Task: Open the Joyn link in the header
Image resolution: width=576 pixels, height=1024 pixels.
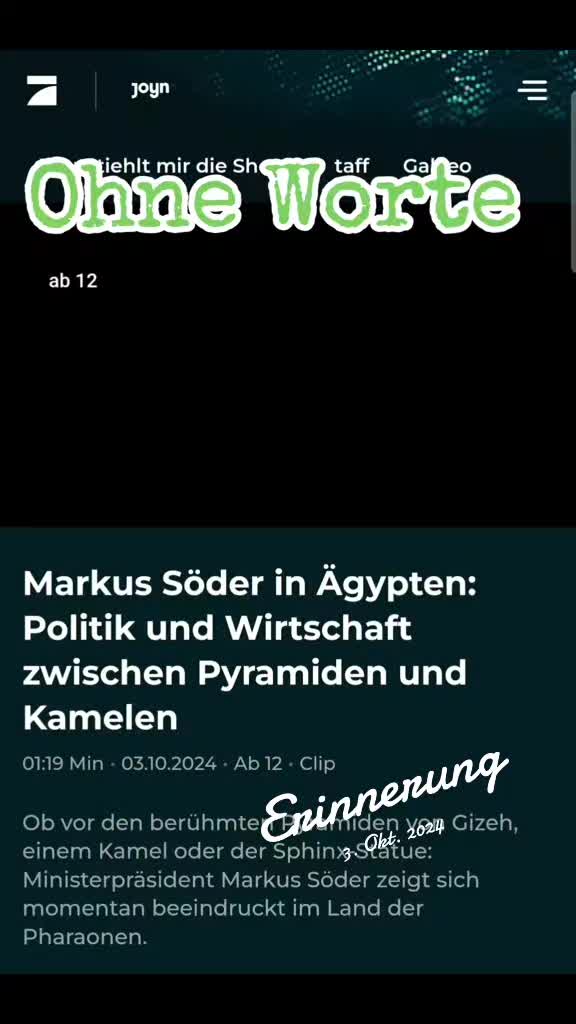Action: tap(150, 89)
